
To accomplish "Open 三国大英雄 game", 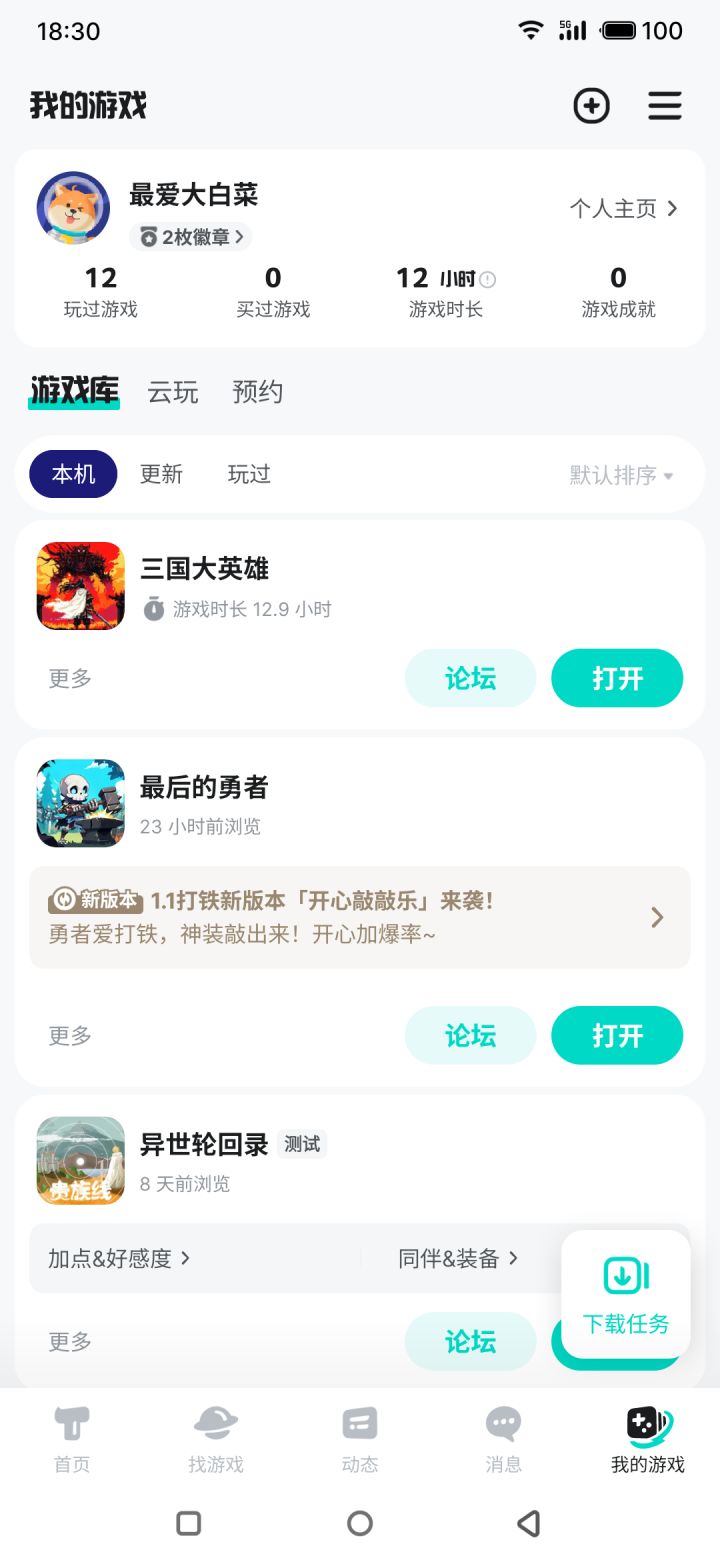I will click(617, 678).
